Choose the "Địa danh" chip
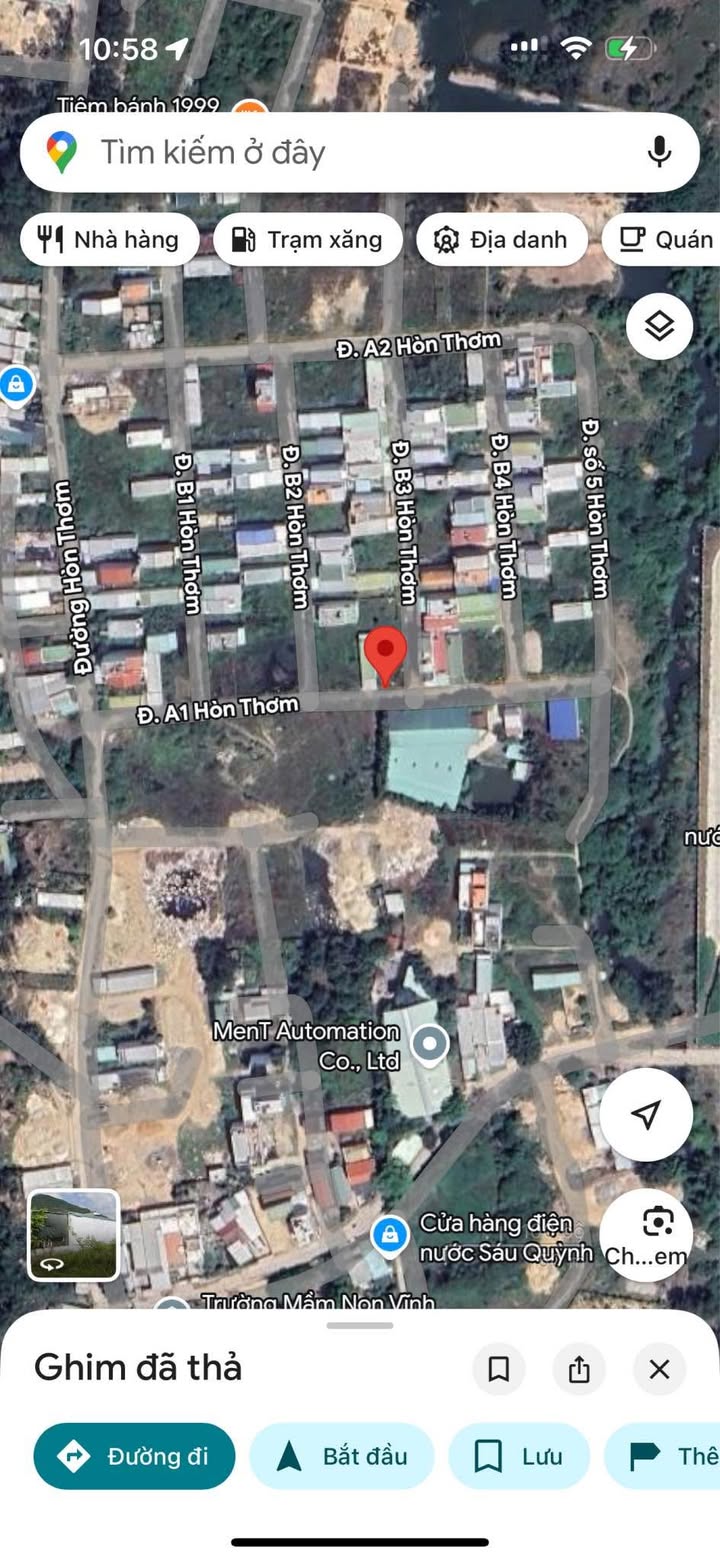 pyautogui.click(x=501, y=240)
